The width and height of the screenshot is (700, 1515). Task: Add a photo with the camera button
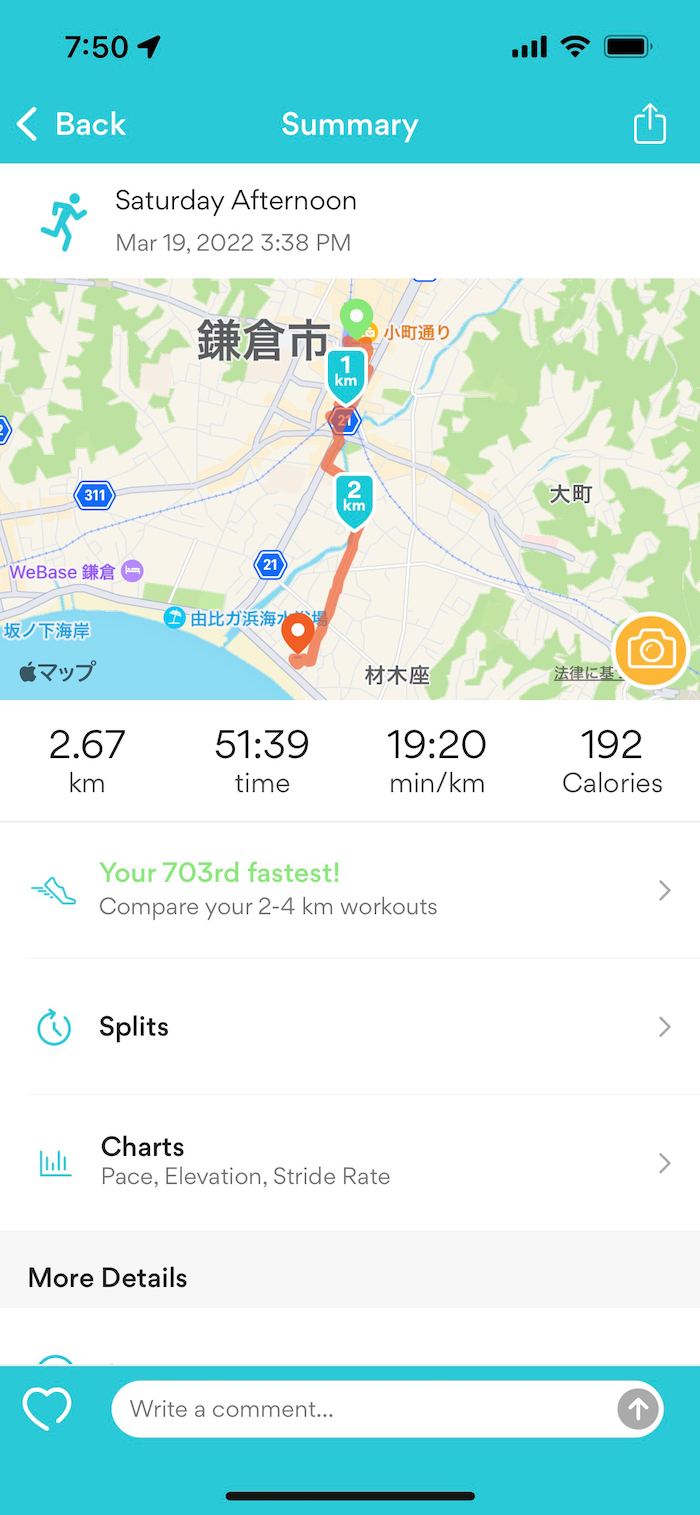point(651,651)
